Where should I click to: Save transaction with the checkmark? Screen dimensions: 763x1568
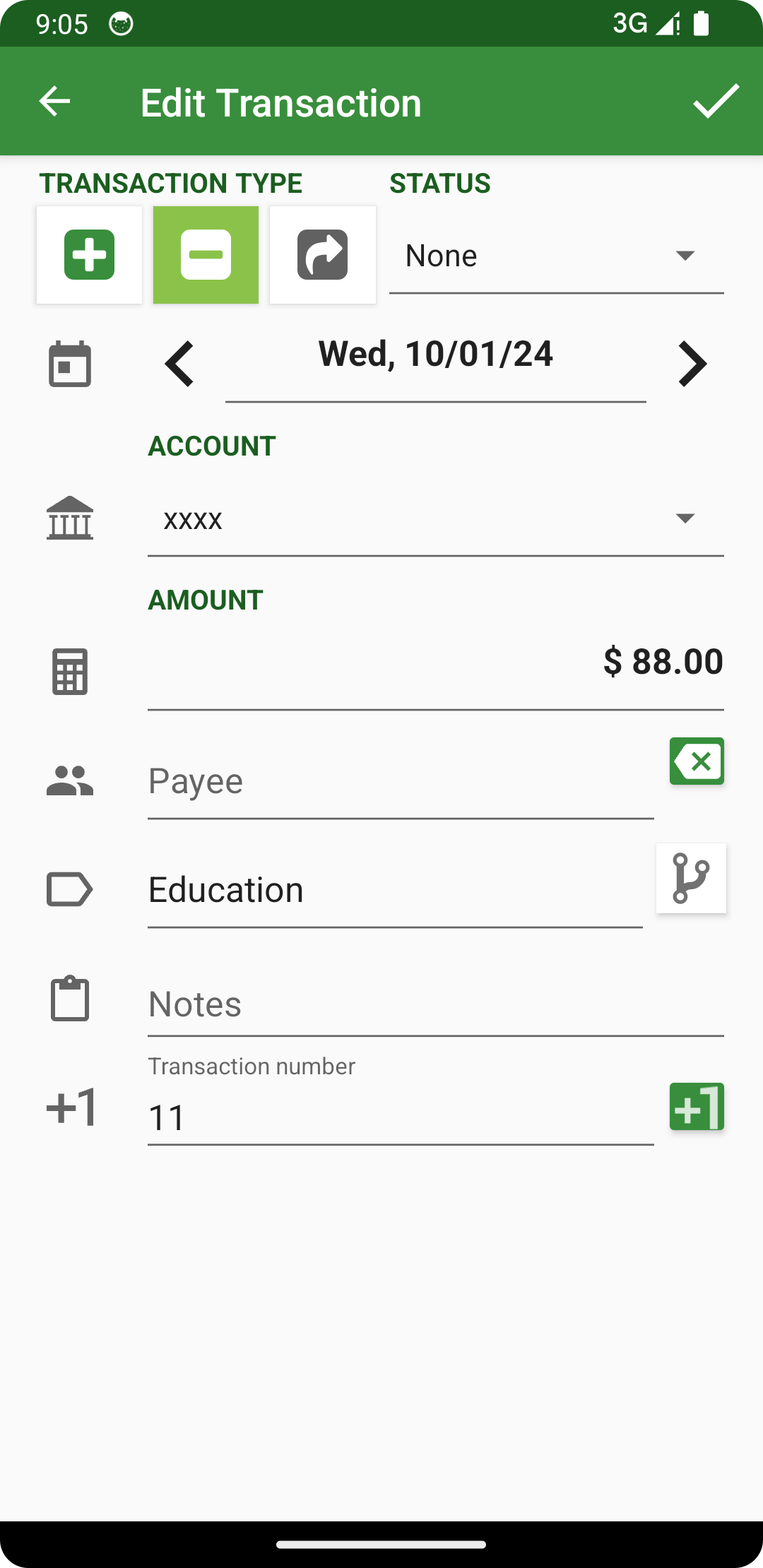[x=716, y=102]
